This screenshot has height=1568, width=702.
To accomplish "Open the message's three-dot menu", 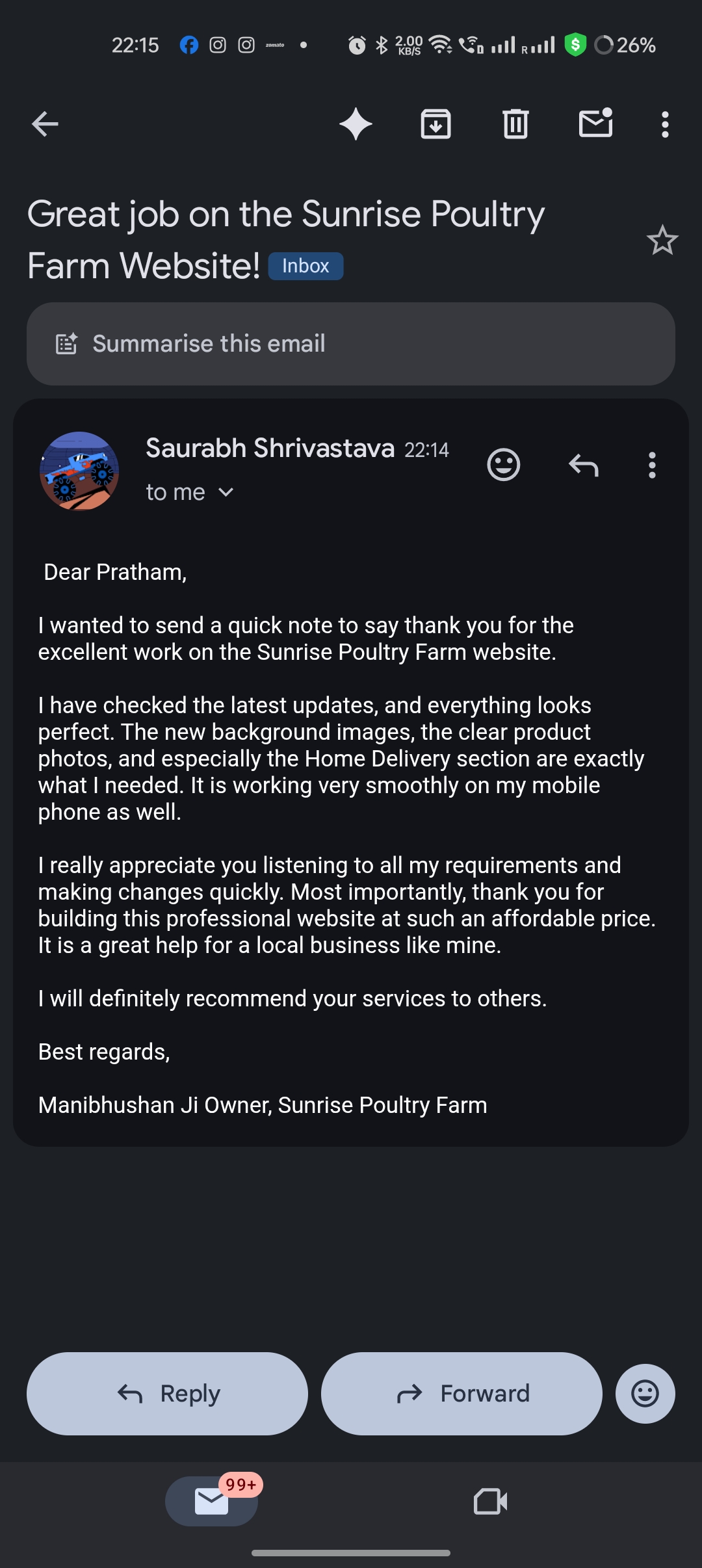I will (651, 465).
